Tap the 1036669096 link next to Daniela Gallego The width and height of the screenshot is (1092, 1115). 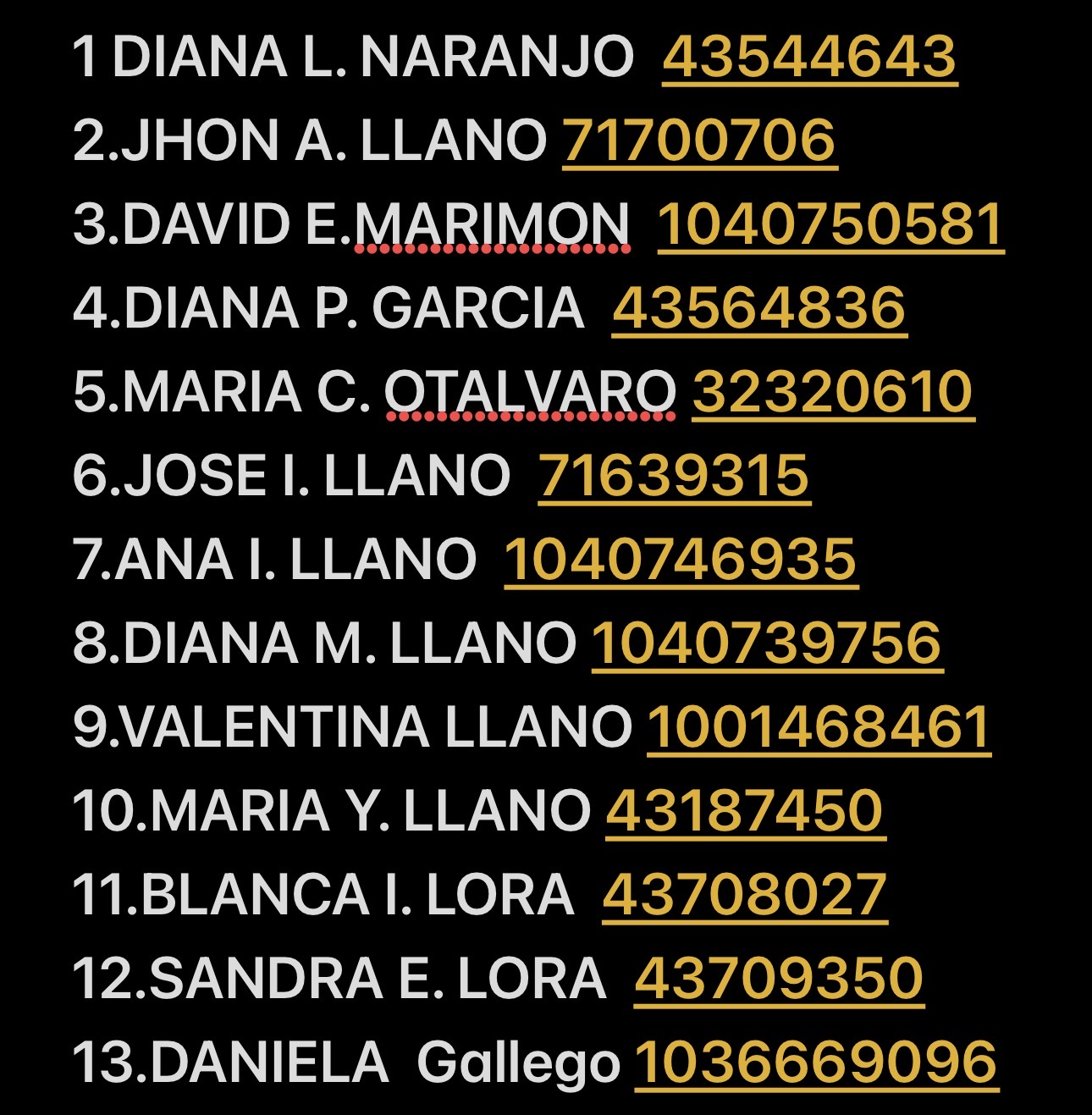click(816, 1063)
